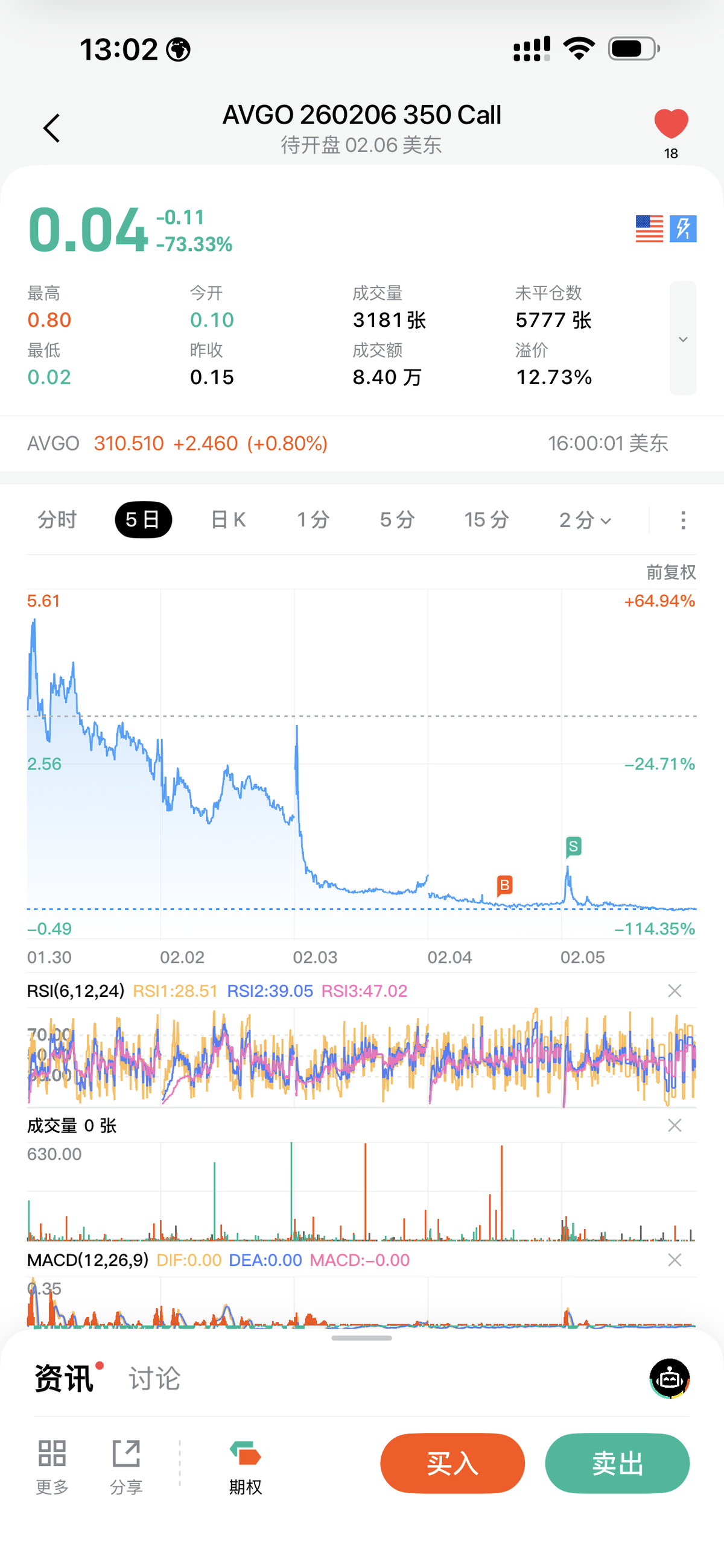
Task: Tap the 买入 buy button
Action: 453,1463
